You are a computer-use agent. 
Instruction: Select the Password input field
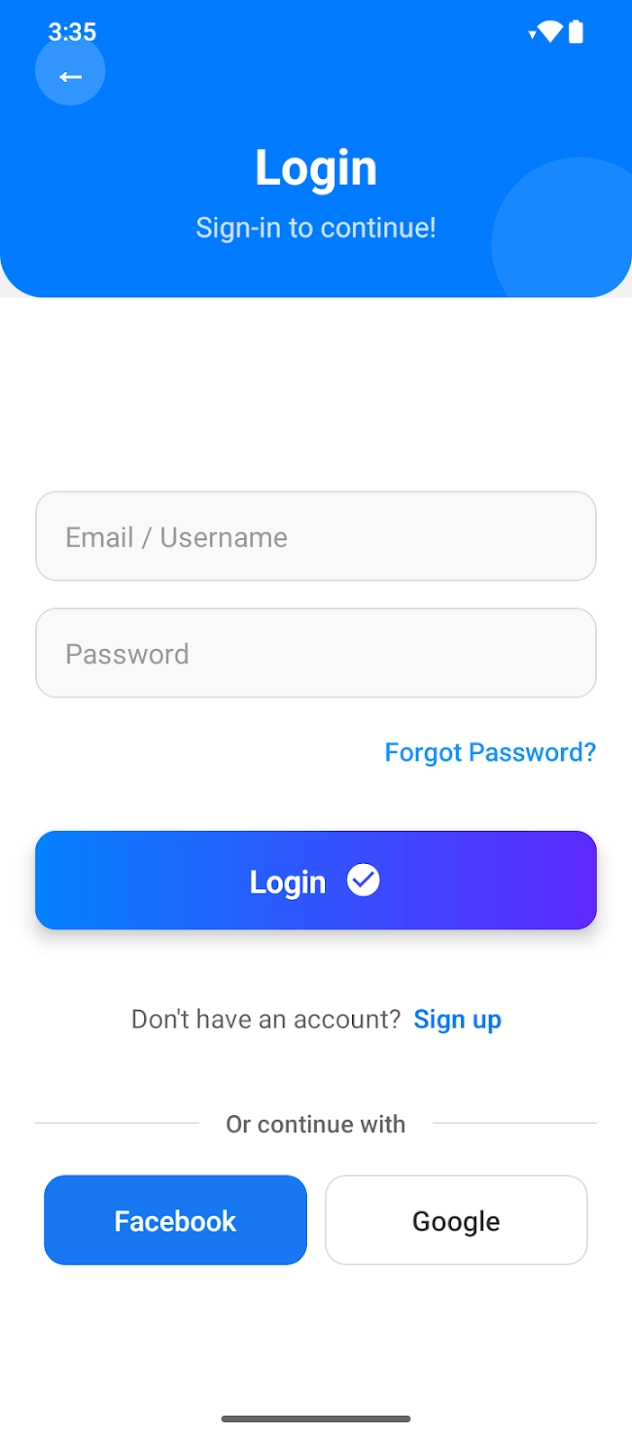pos(316,654)
